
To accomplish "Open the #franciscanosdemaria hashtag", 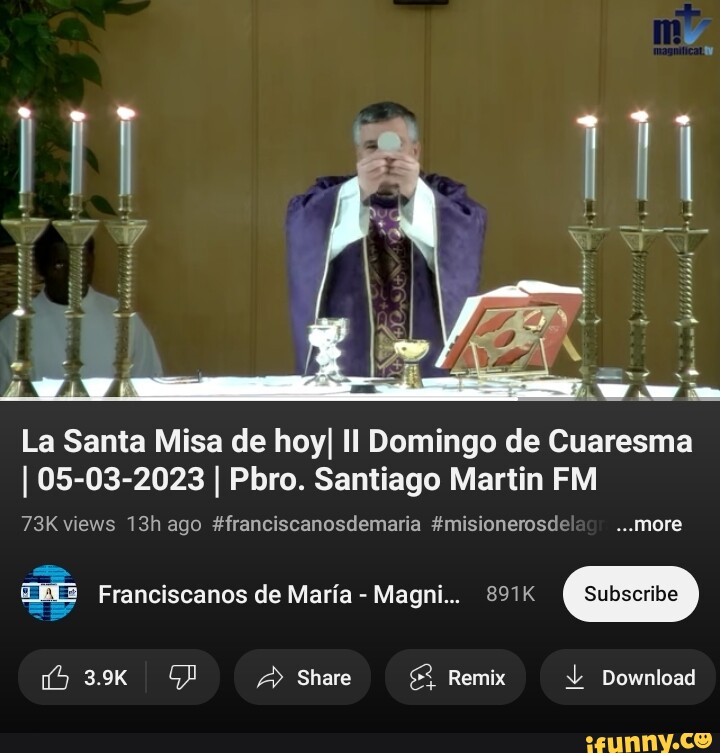I will pos(316,524).
